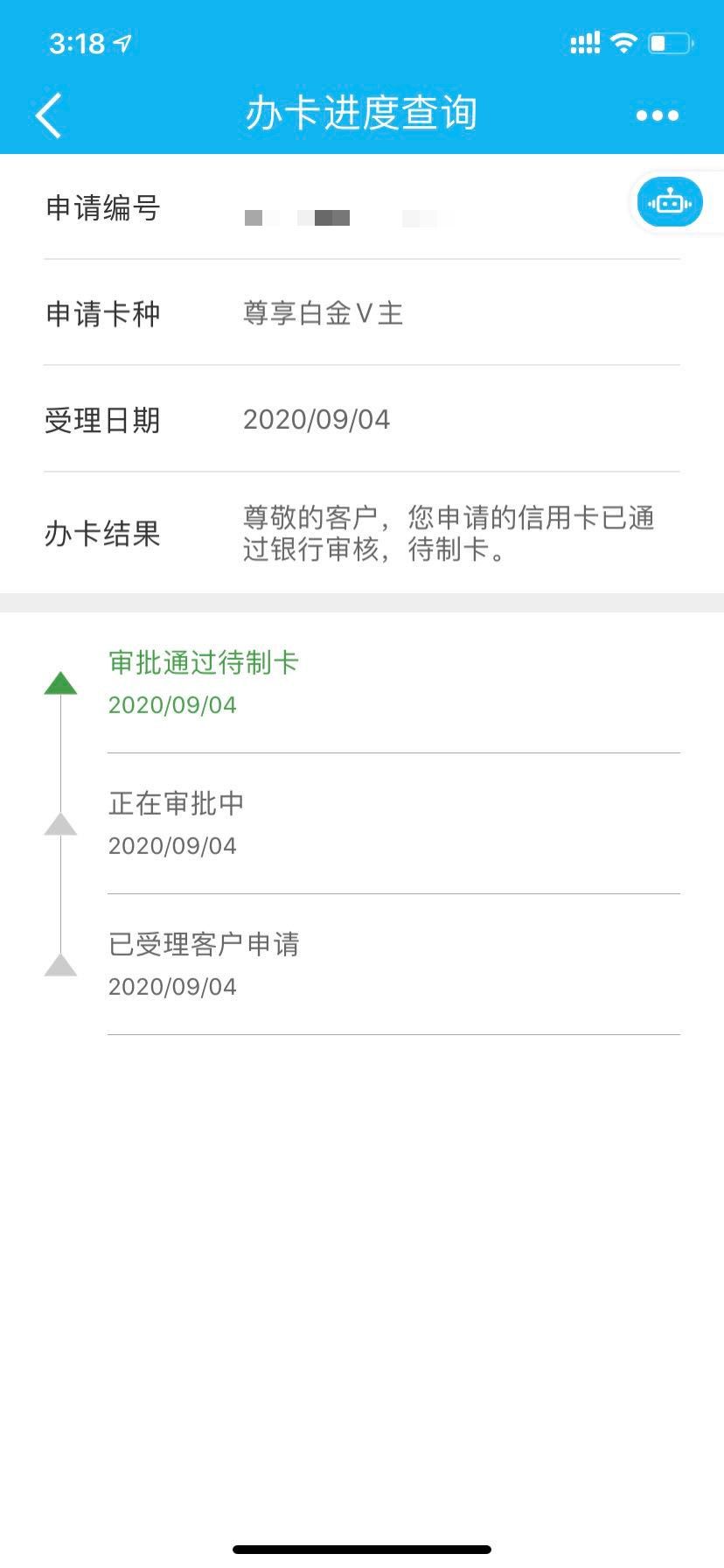Open the robot assistant chat
This screenshot has height=1568, width=724.
point(670,202)
